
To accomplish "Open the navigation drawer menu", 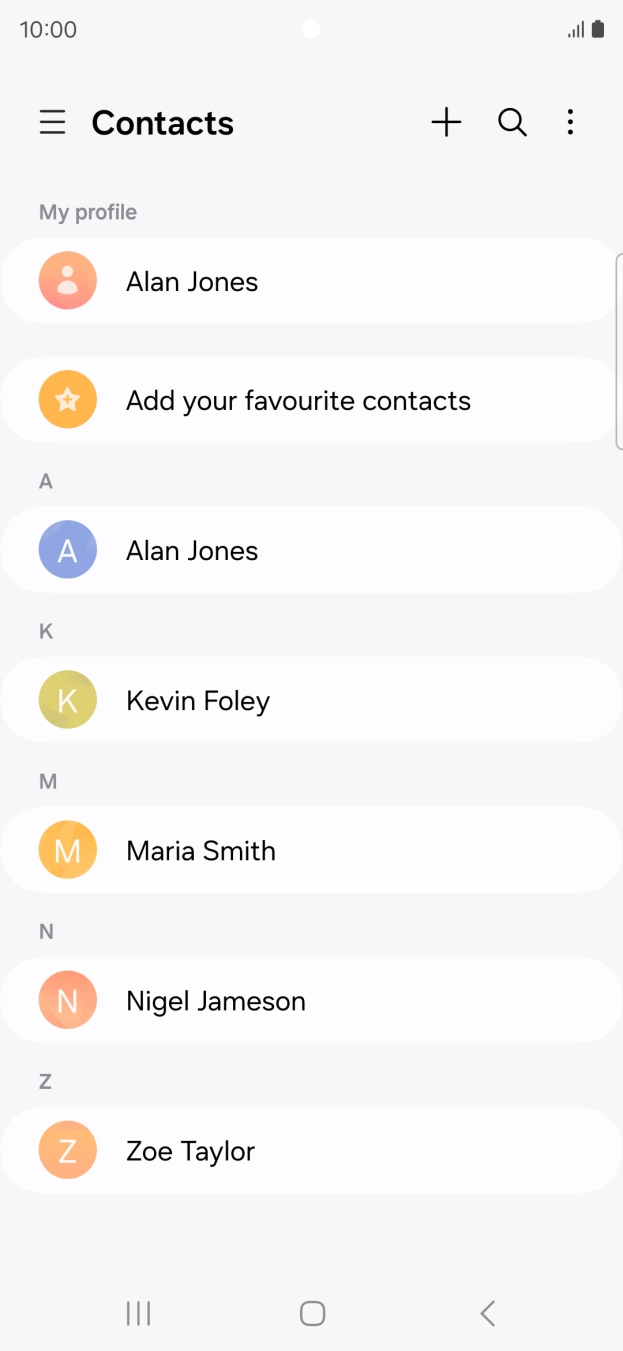I will point(52,123).
